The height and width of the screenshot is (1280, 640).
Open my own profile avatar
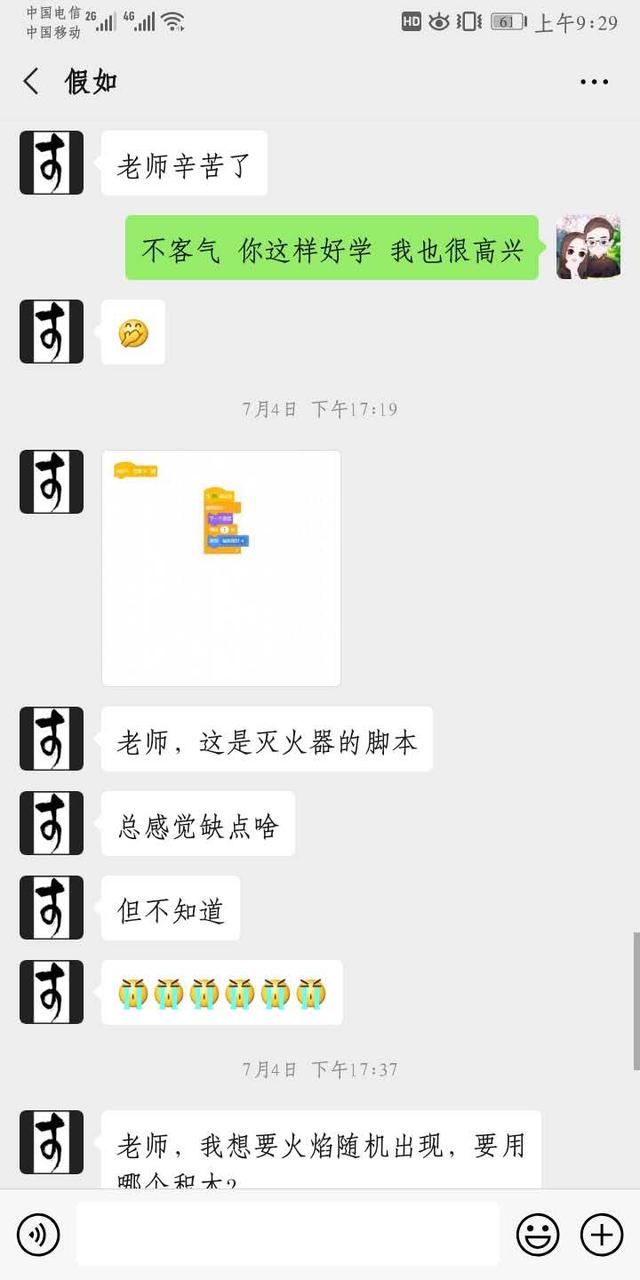pos(588,247)
